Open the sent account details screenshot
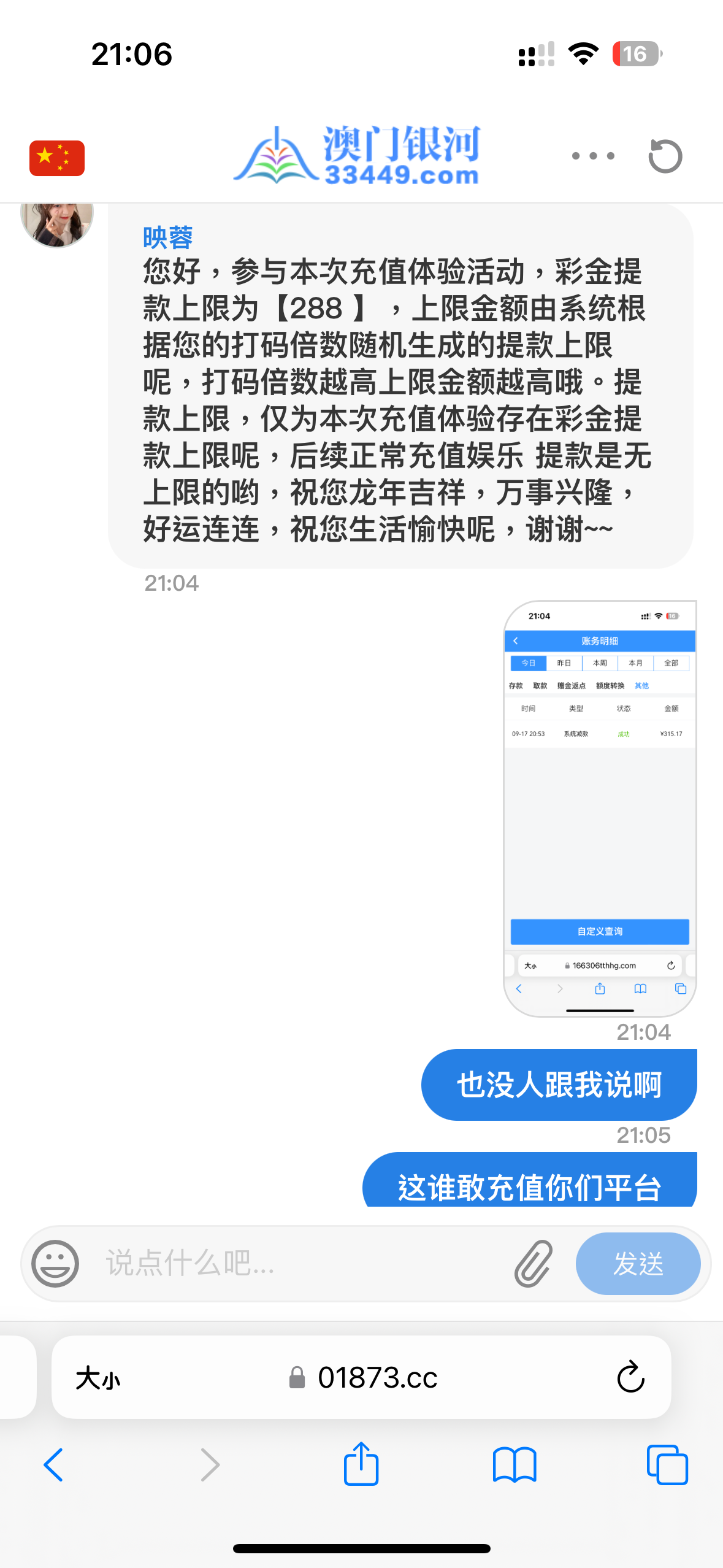 [599, 807]
